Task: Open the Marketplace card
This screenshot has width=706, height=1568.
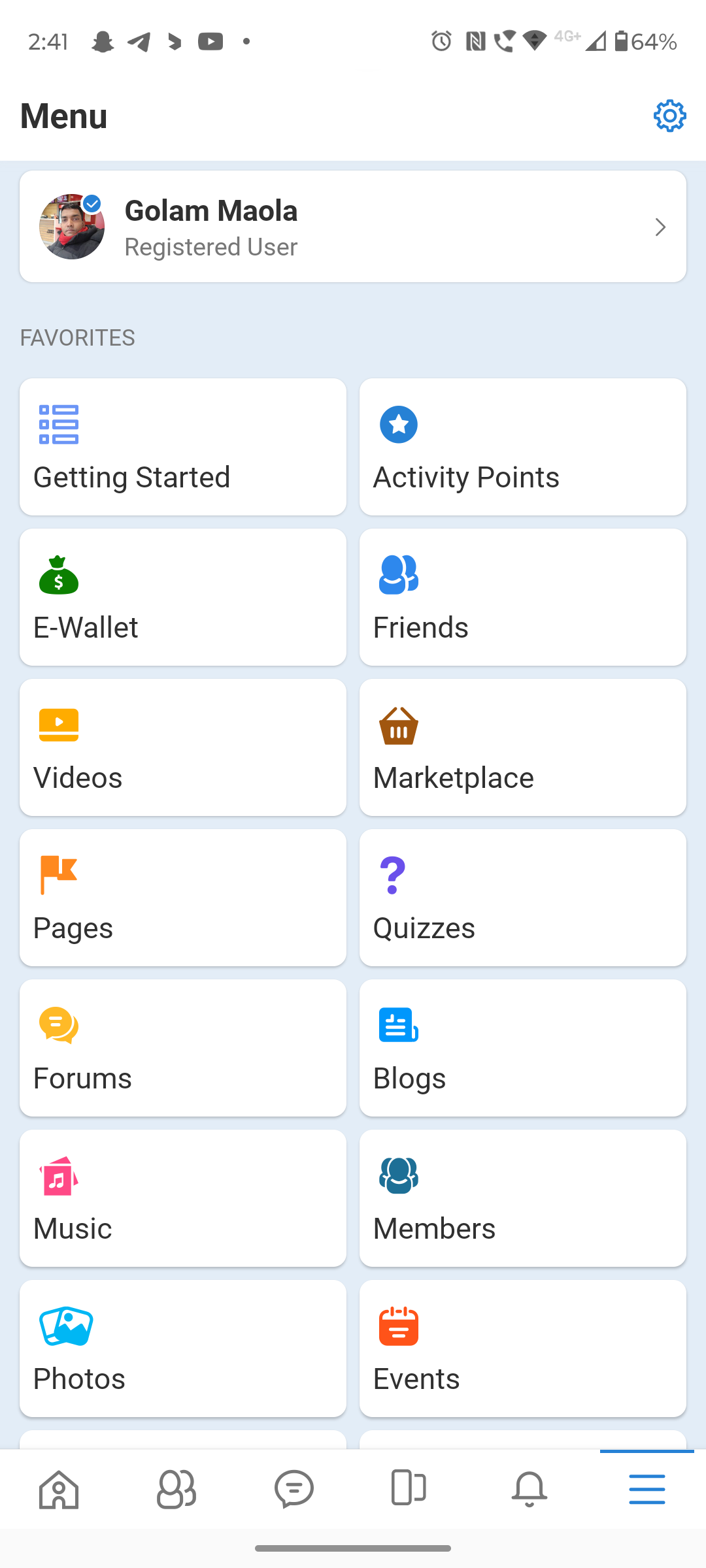Action: click(523, 747)
